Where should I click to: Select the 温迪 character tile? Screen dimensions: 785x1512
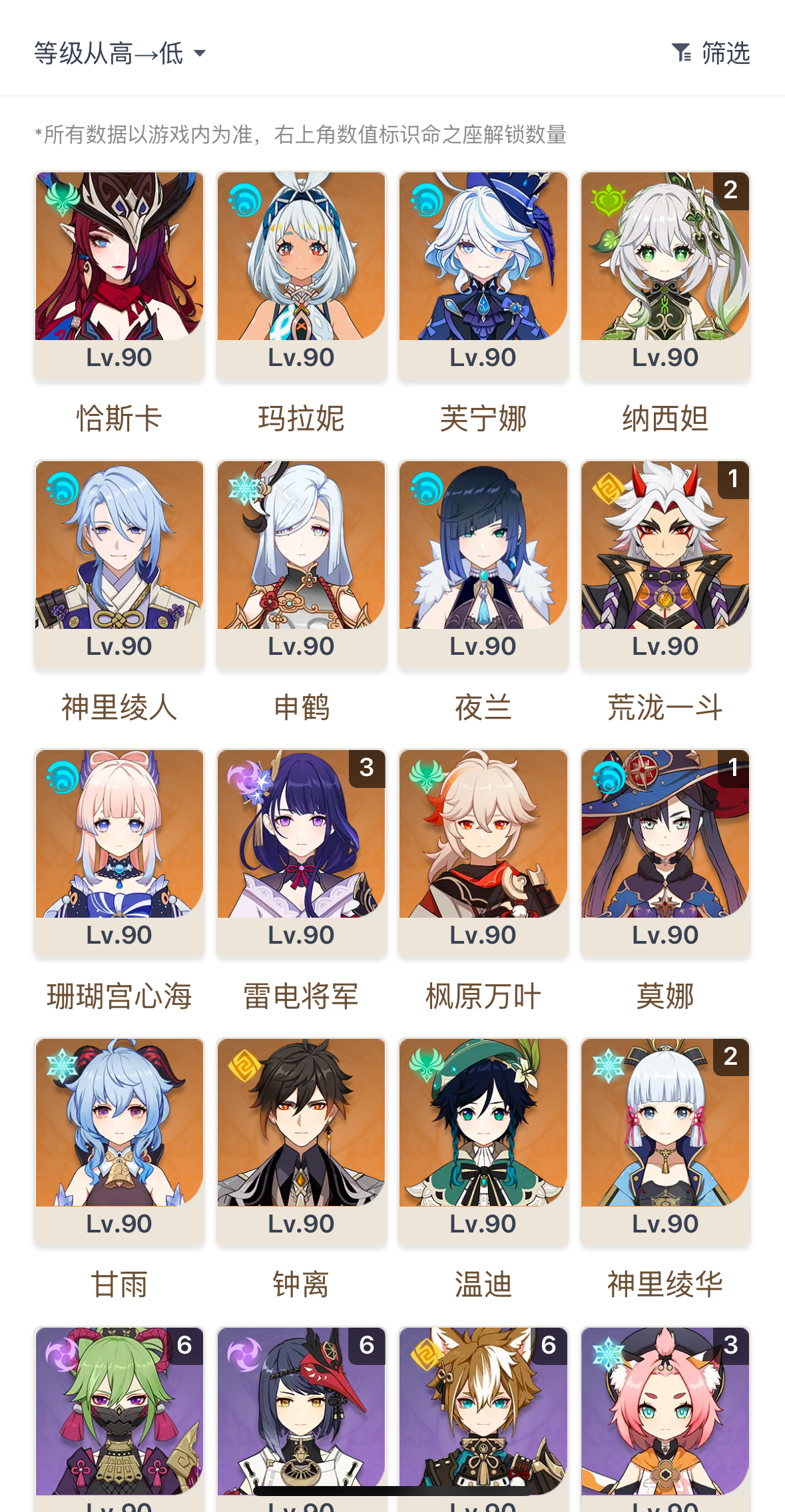point(483,1141)
